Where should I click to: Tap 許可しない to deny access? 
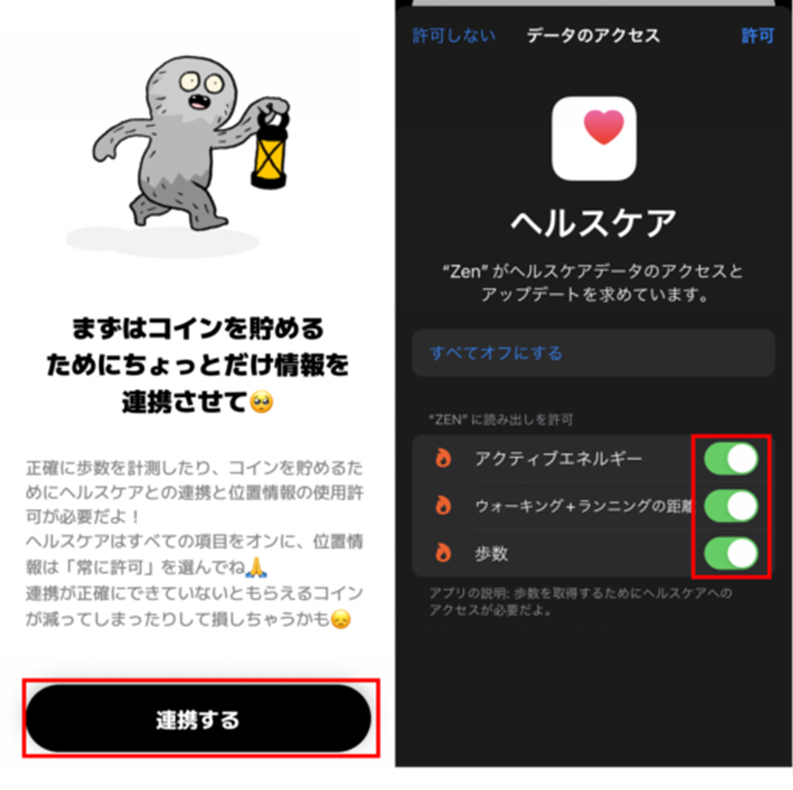(x=453, y=36)
